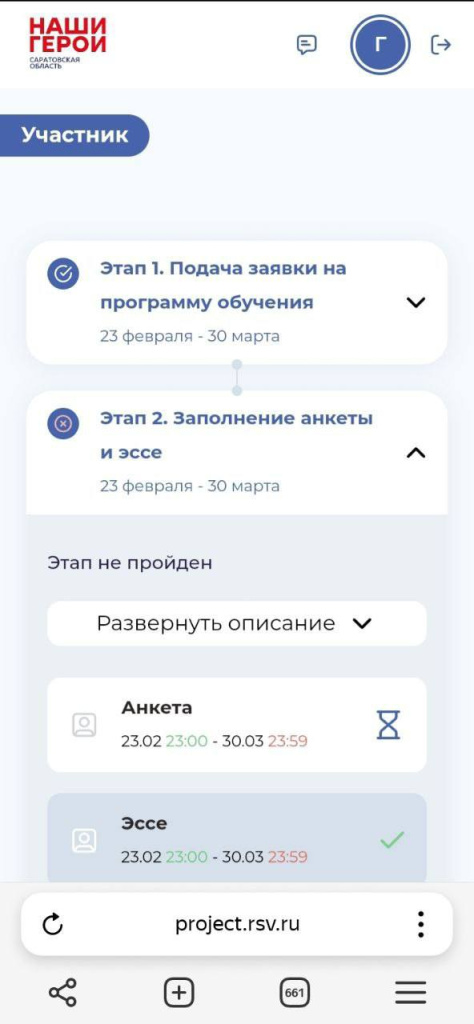Add a new browser tab
Image resolution: width=474 pixels, height=1024 pixels.
tap(178, 993)
